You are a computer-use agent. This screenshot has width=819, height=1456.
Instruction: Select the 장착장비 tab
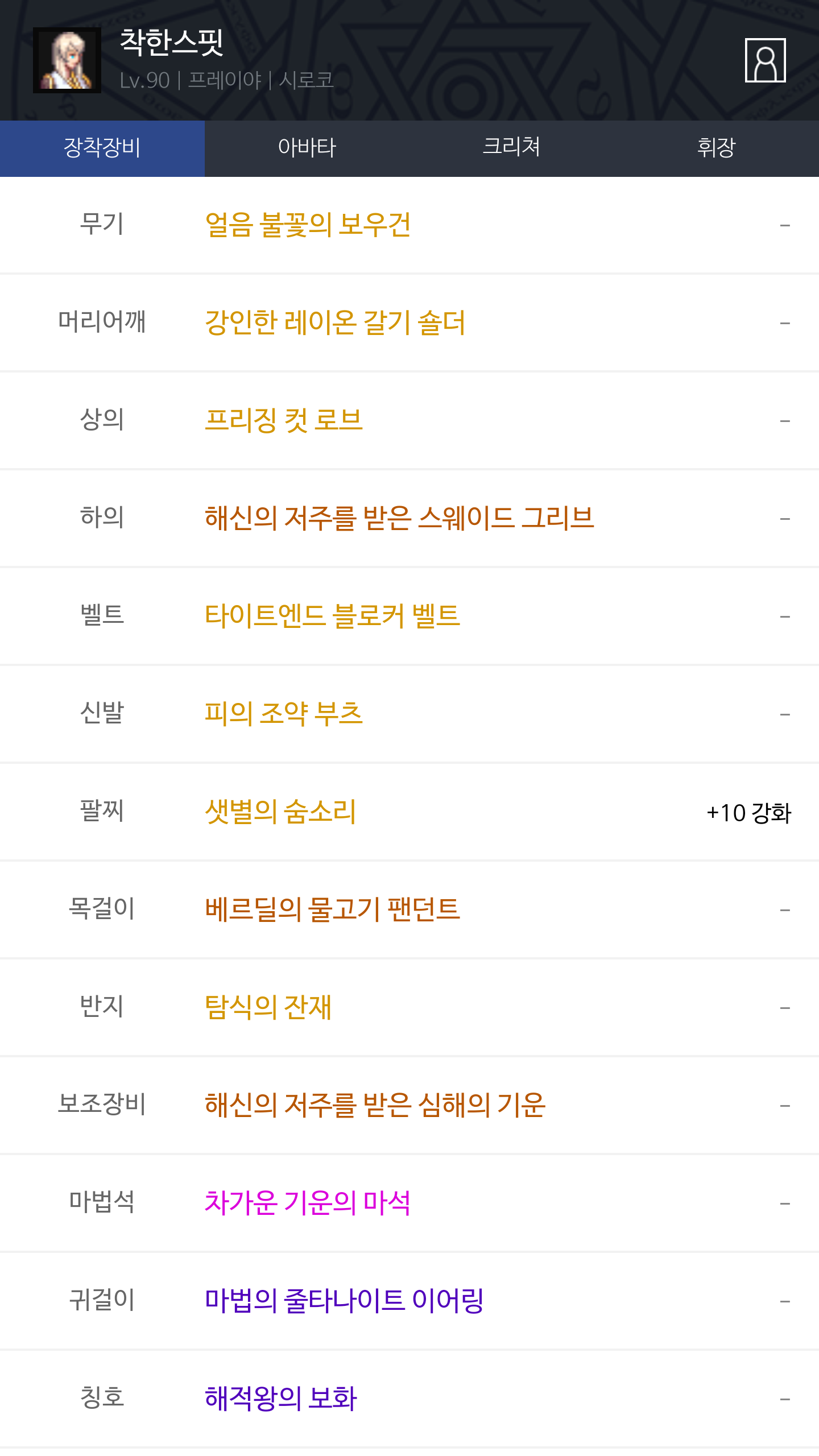click(102, 148)
